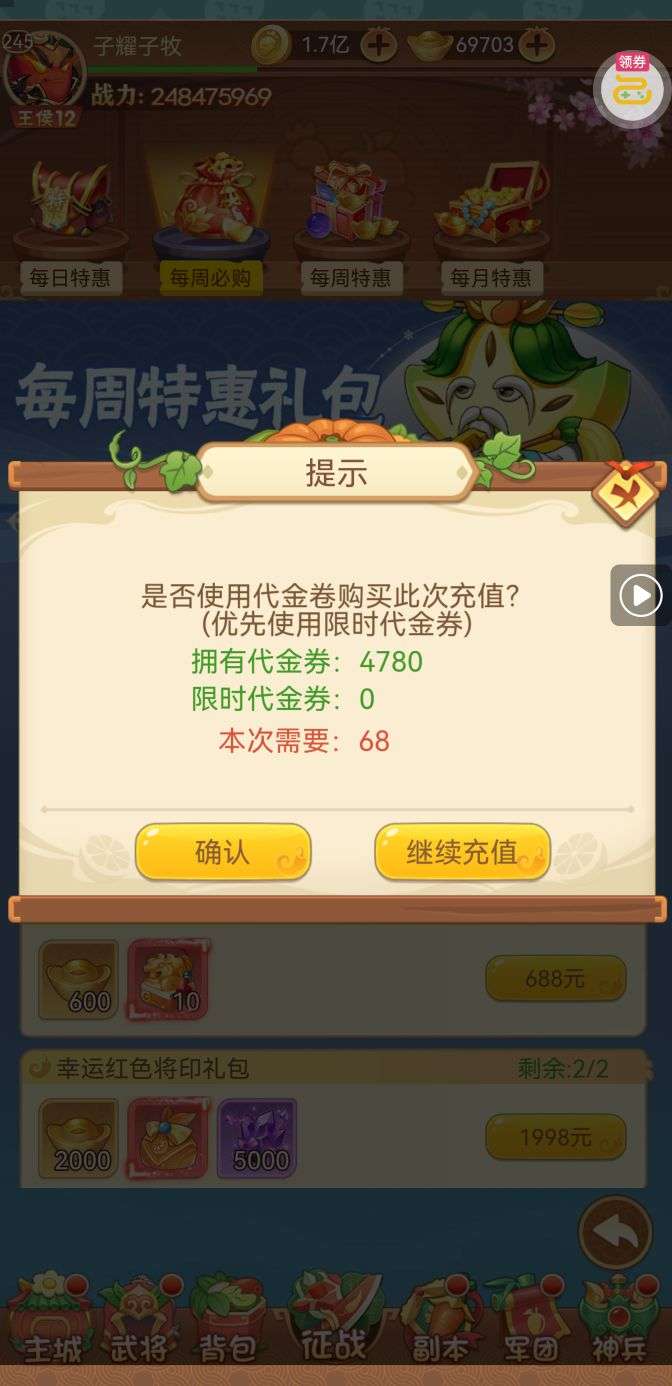Image resolution: width=672 pixels, height=1386 pixels.
Task: Buy the 1998元 lucky seal pack
Action: pos(555,1137)
